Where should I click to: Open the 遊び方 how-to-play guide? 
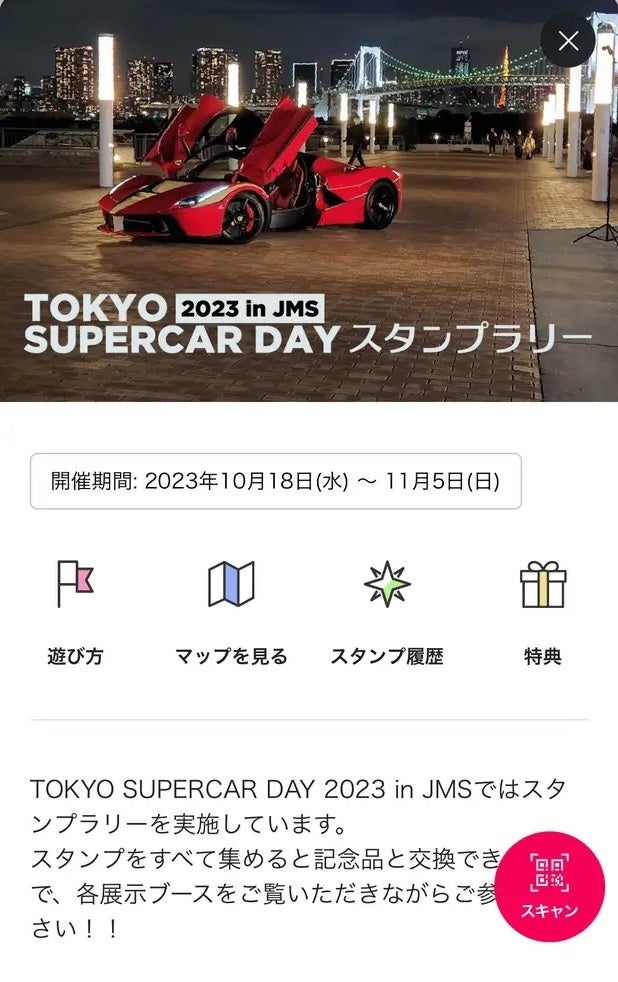pos(75,610)
